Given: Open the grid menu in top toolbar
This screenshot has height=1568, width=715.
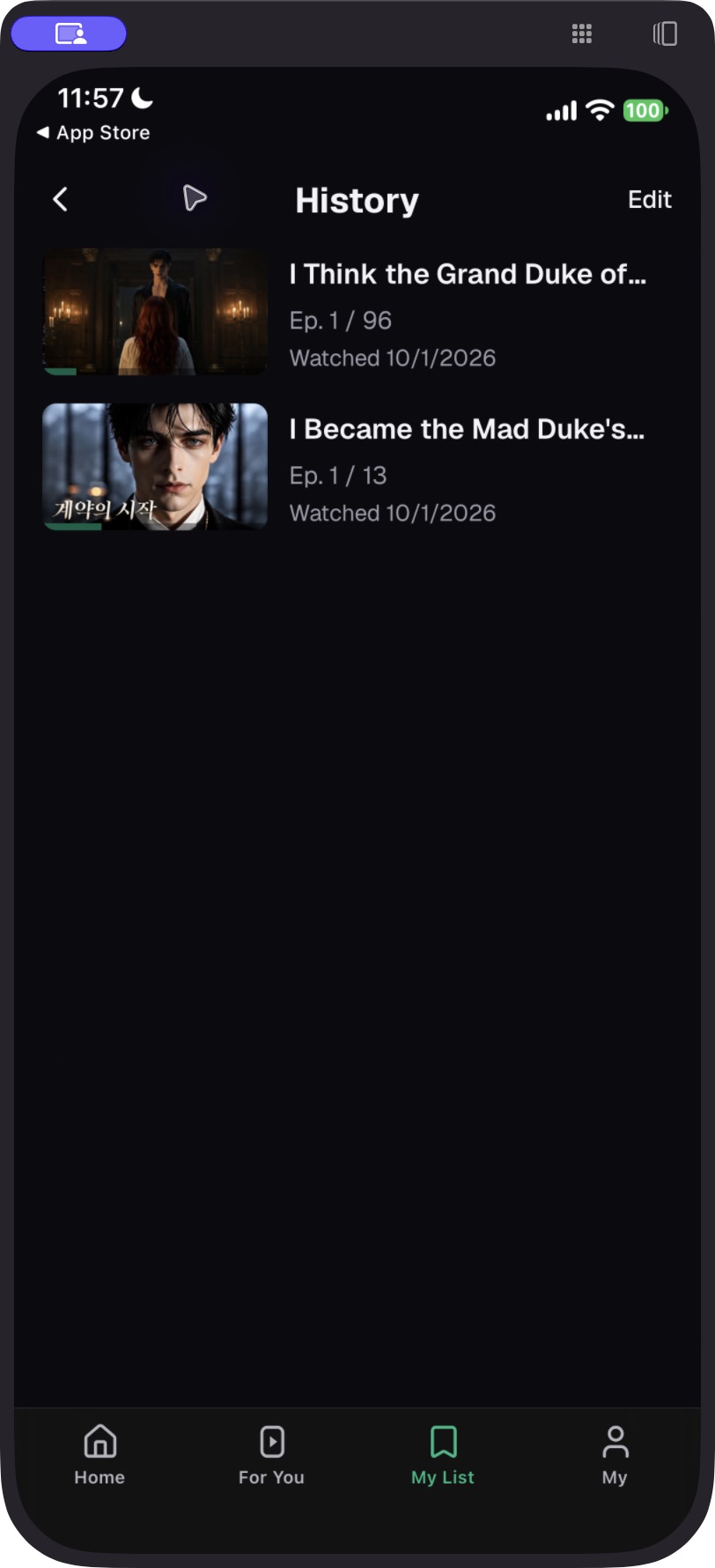Looking at the screenshot, I should (x=582, y=33).
